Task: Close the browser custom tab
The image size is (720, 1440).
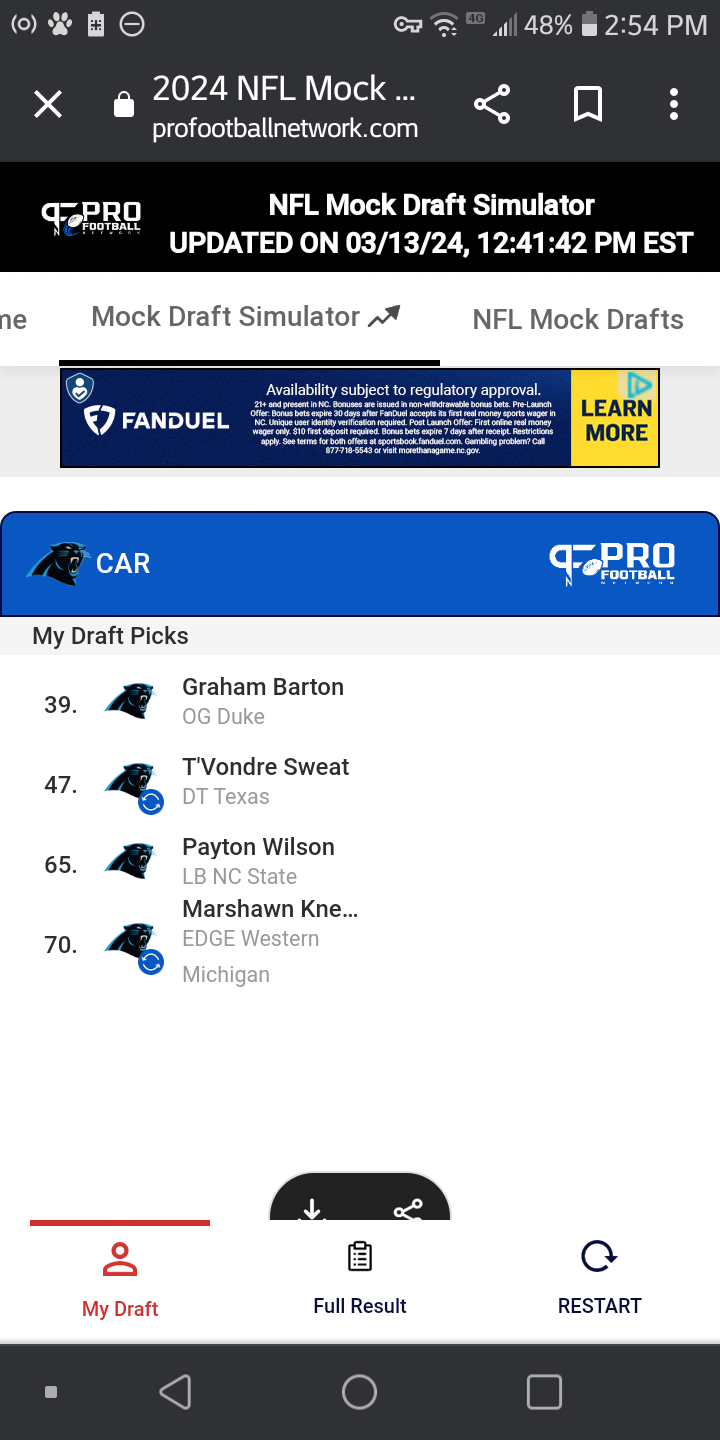Action: pos(48,104)
